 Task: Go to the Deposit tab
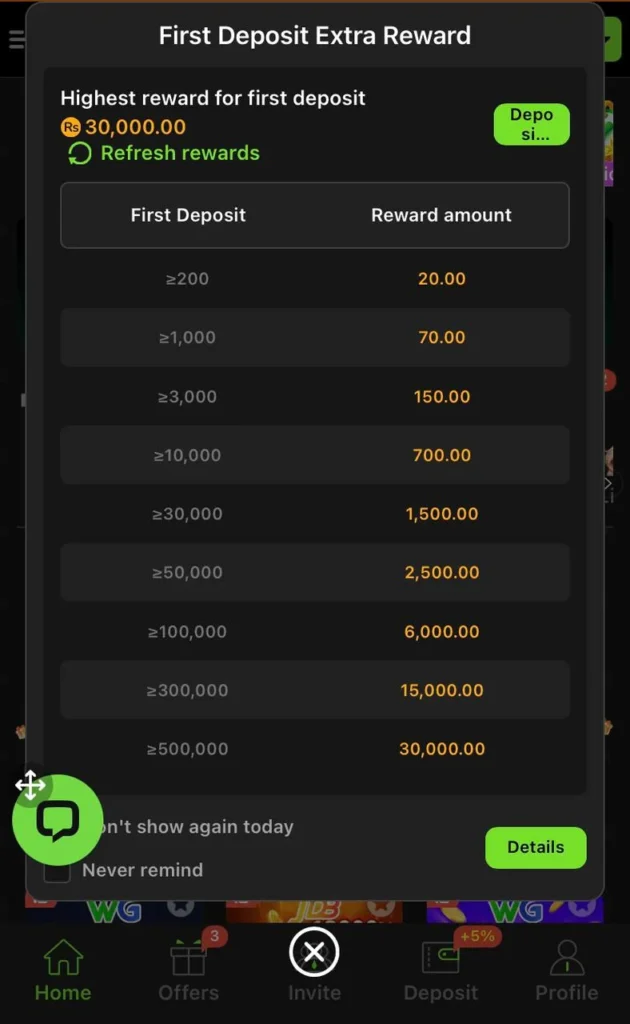pyautogui.click(x=440, y=969)
